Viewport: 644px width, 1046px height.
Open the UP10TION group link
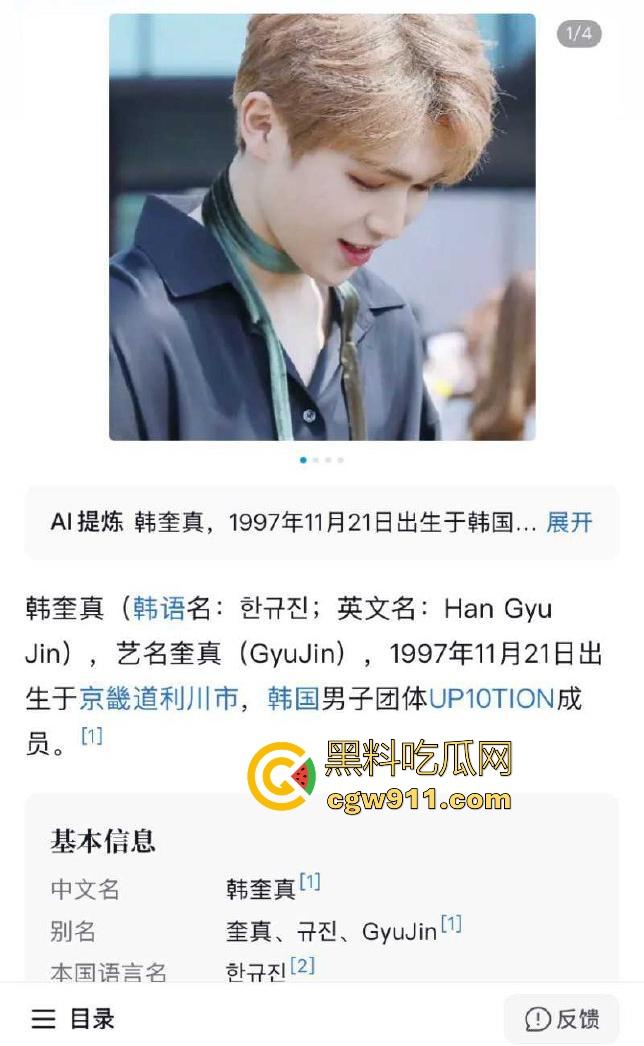(x=491, y=698)
